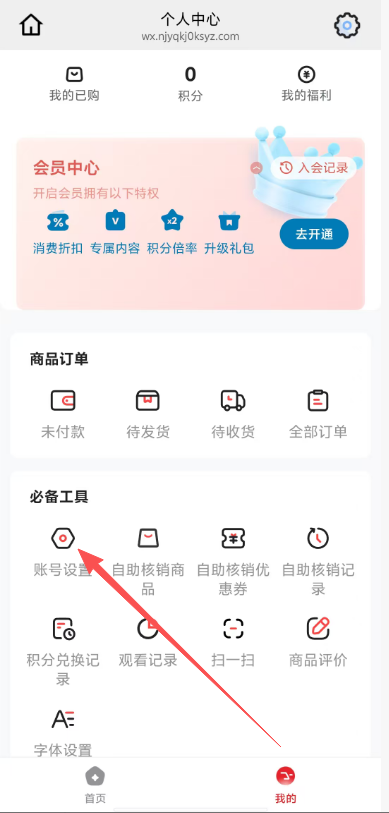Screen dimensions: 389x813
Task: Open 字体设置 font settings
Action: pyautogui.click(x=63, y=732)
